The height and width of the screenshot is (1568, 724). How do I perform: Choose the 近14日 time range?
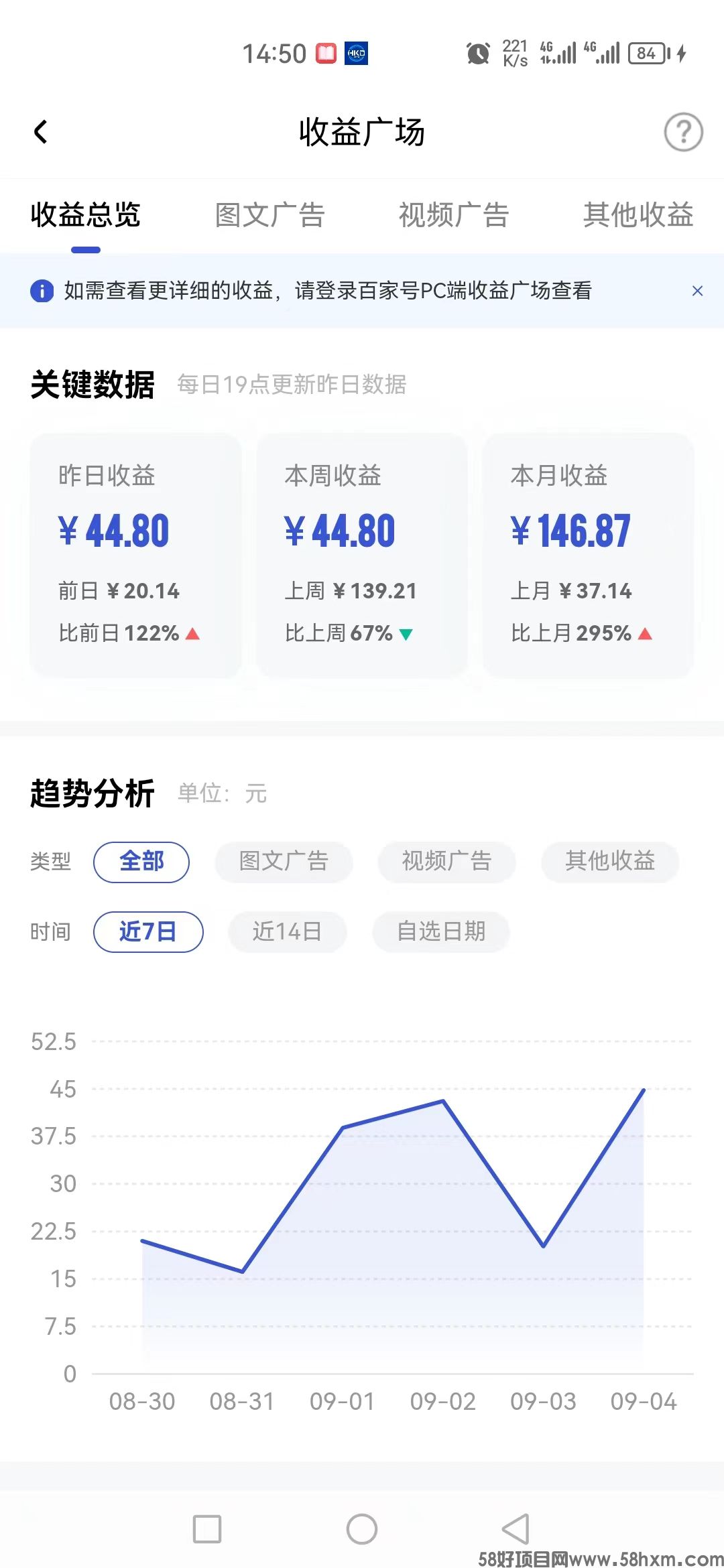pyautogui.click(x=287, y=931)
